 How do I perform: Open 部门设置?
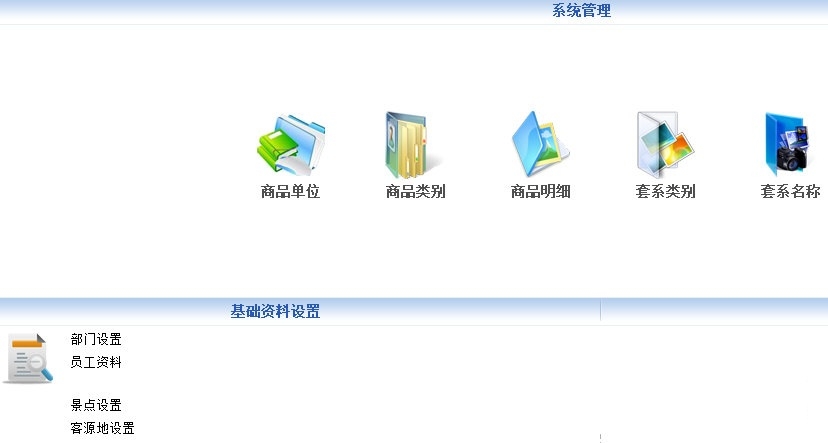coord(96,339)
